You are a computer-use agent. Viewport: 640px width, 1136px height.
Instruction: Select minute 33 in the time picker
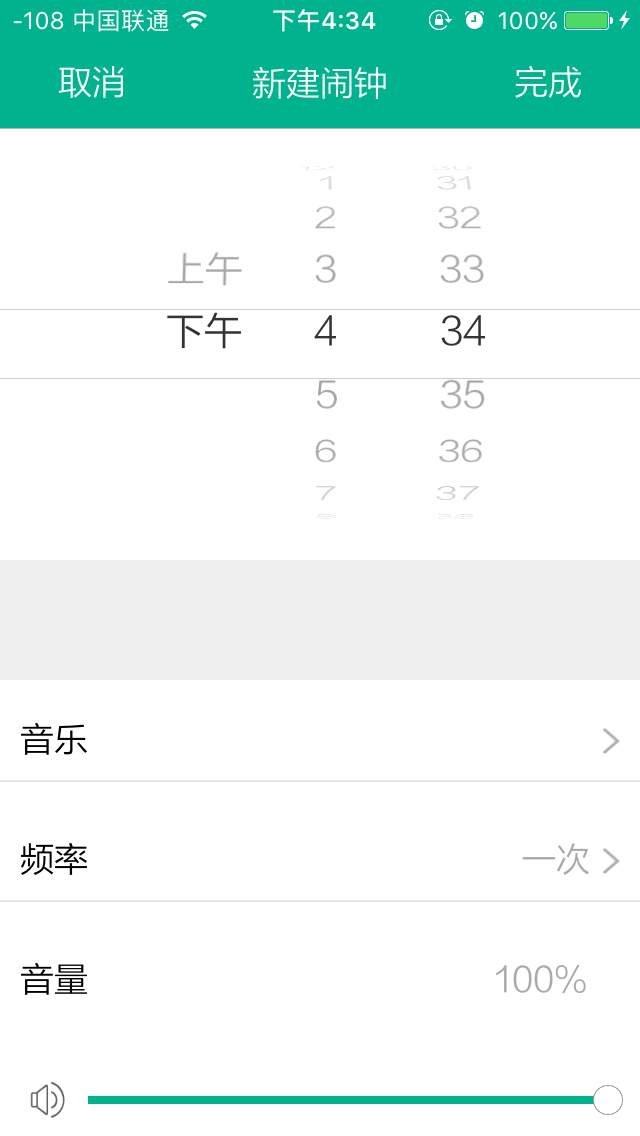[462, 269]
